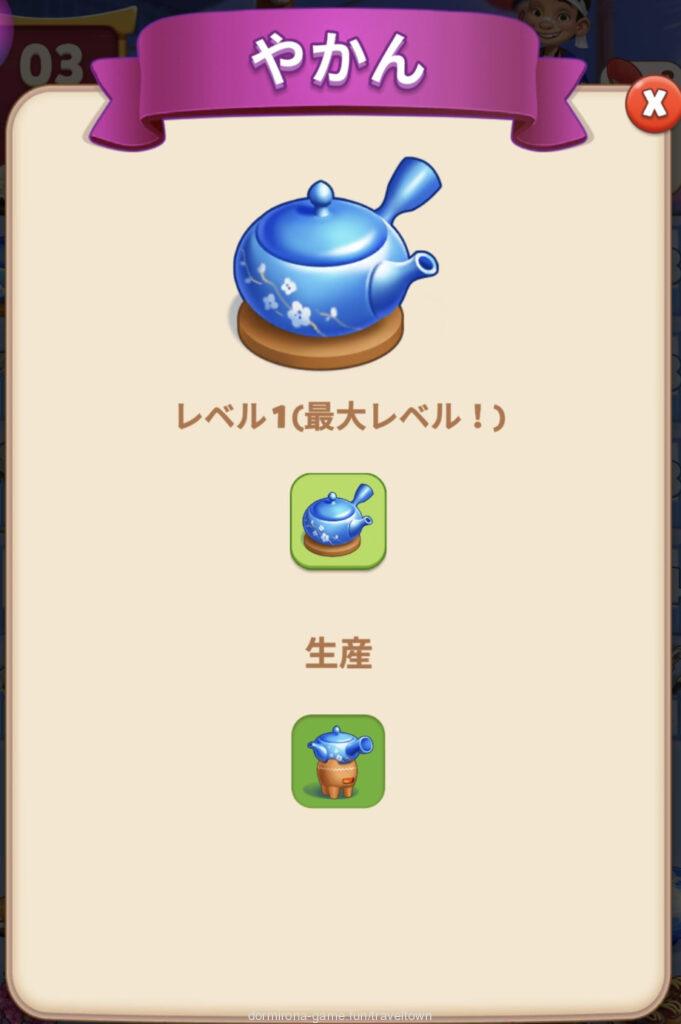The width and height of the screenshot is (681, 1024).
Task: Close the やかん info dialog
Action: tap(653, 103)
